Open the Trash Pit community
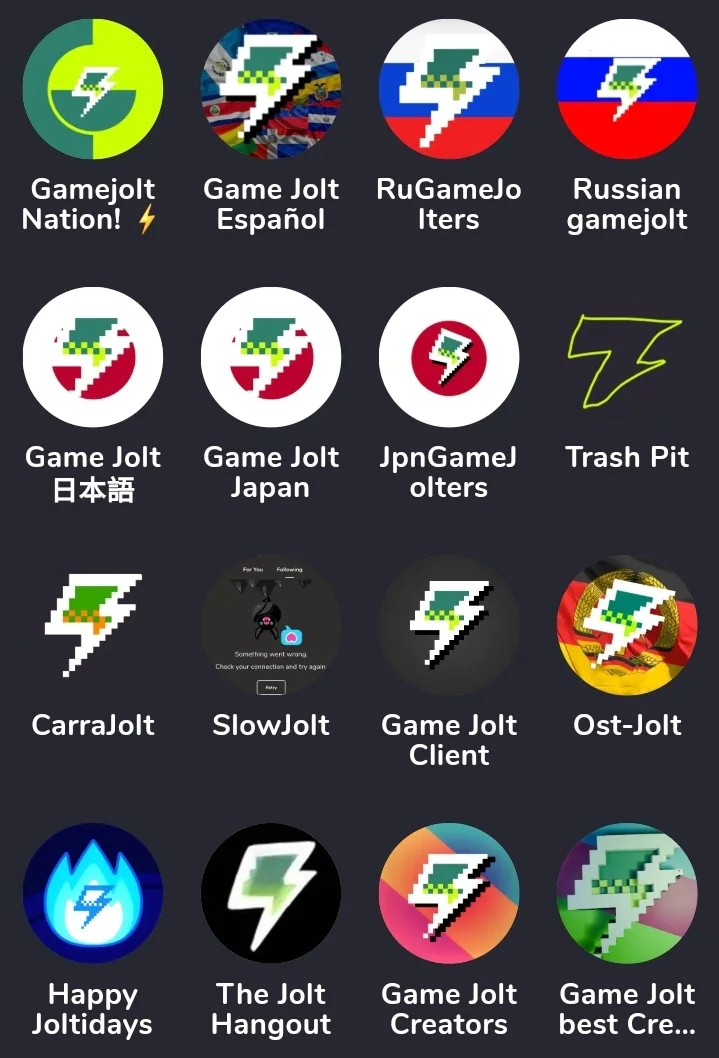719x1058 pixels. pyautogui.click(x=627, y=357)
